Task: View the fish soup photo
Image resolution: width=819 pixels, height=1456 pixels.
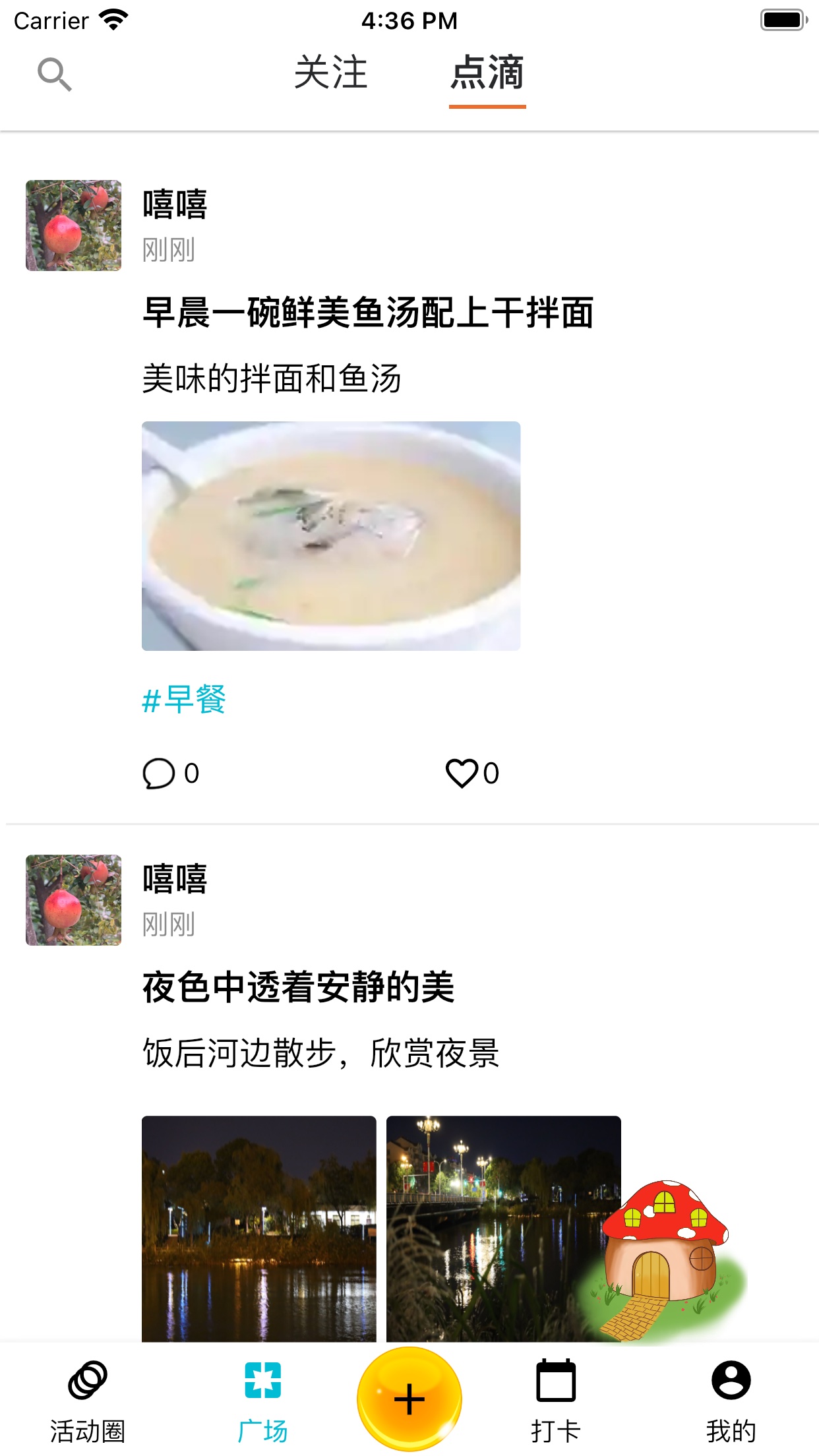Action: 330,535
